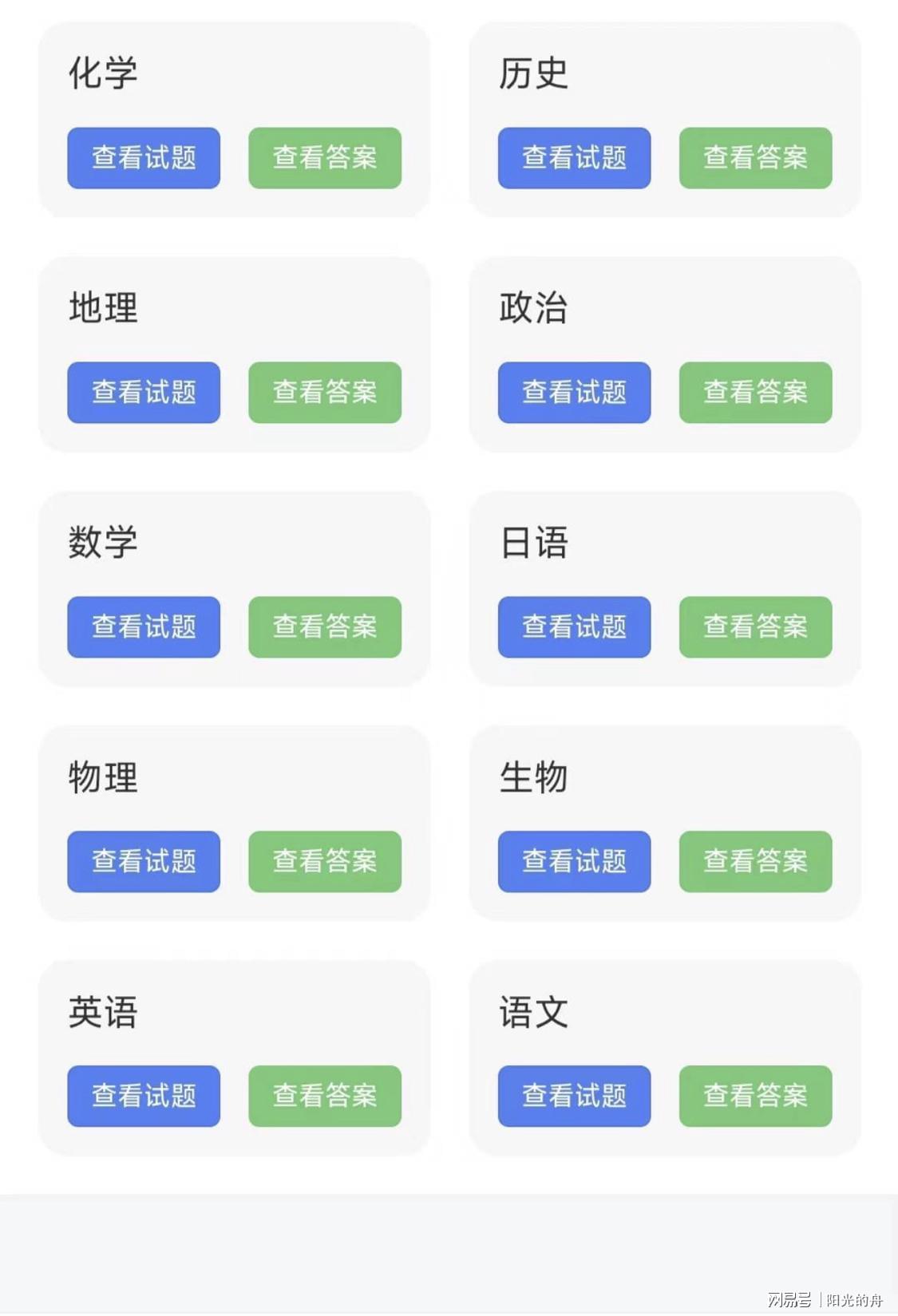点击生物的查看答案按钮
898x1316 pixels.
click(x=755, y=861)
